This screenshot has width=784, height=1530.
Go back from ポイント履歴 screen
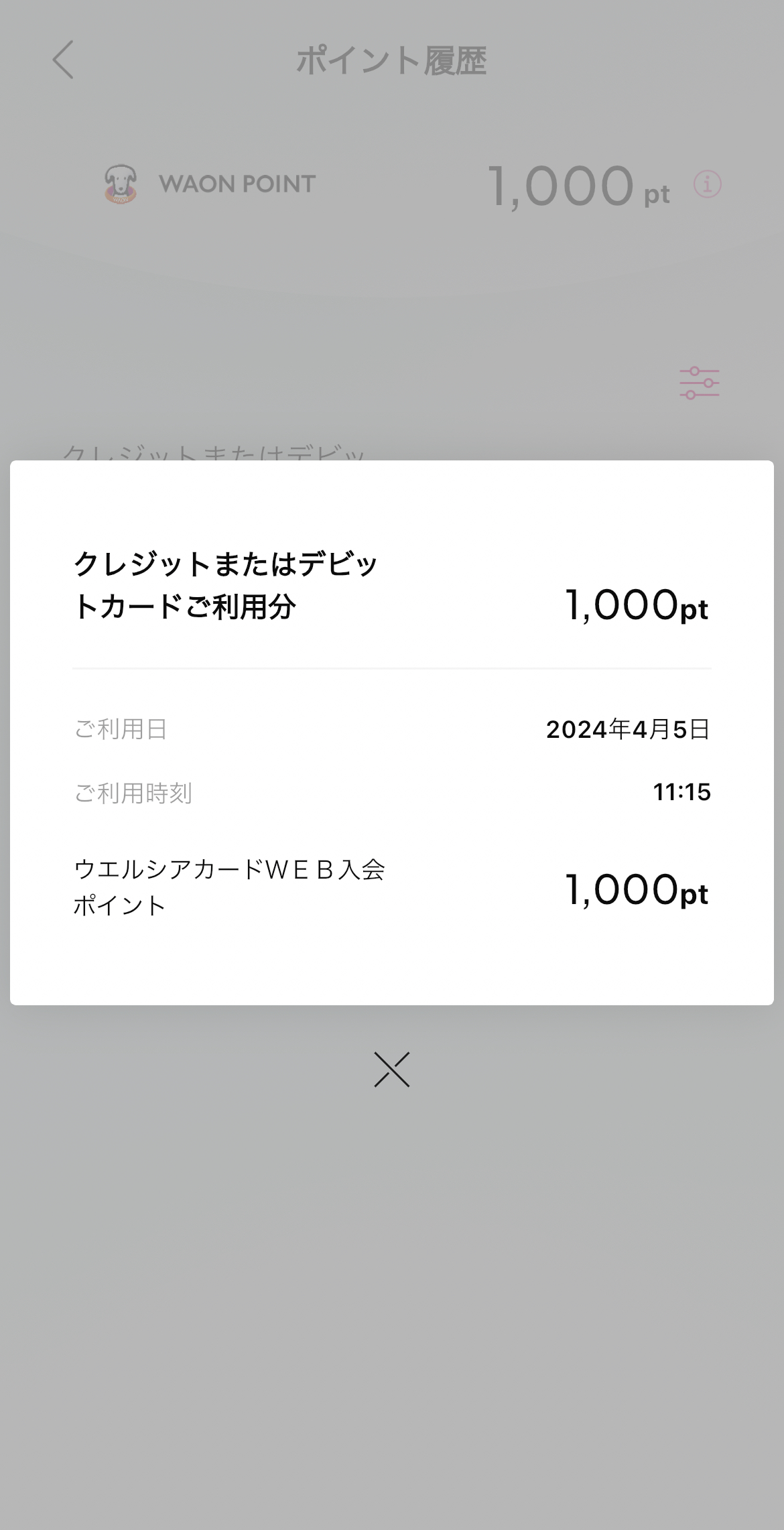[64, 60]
